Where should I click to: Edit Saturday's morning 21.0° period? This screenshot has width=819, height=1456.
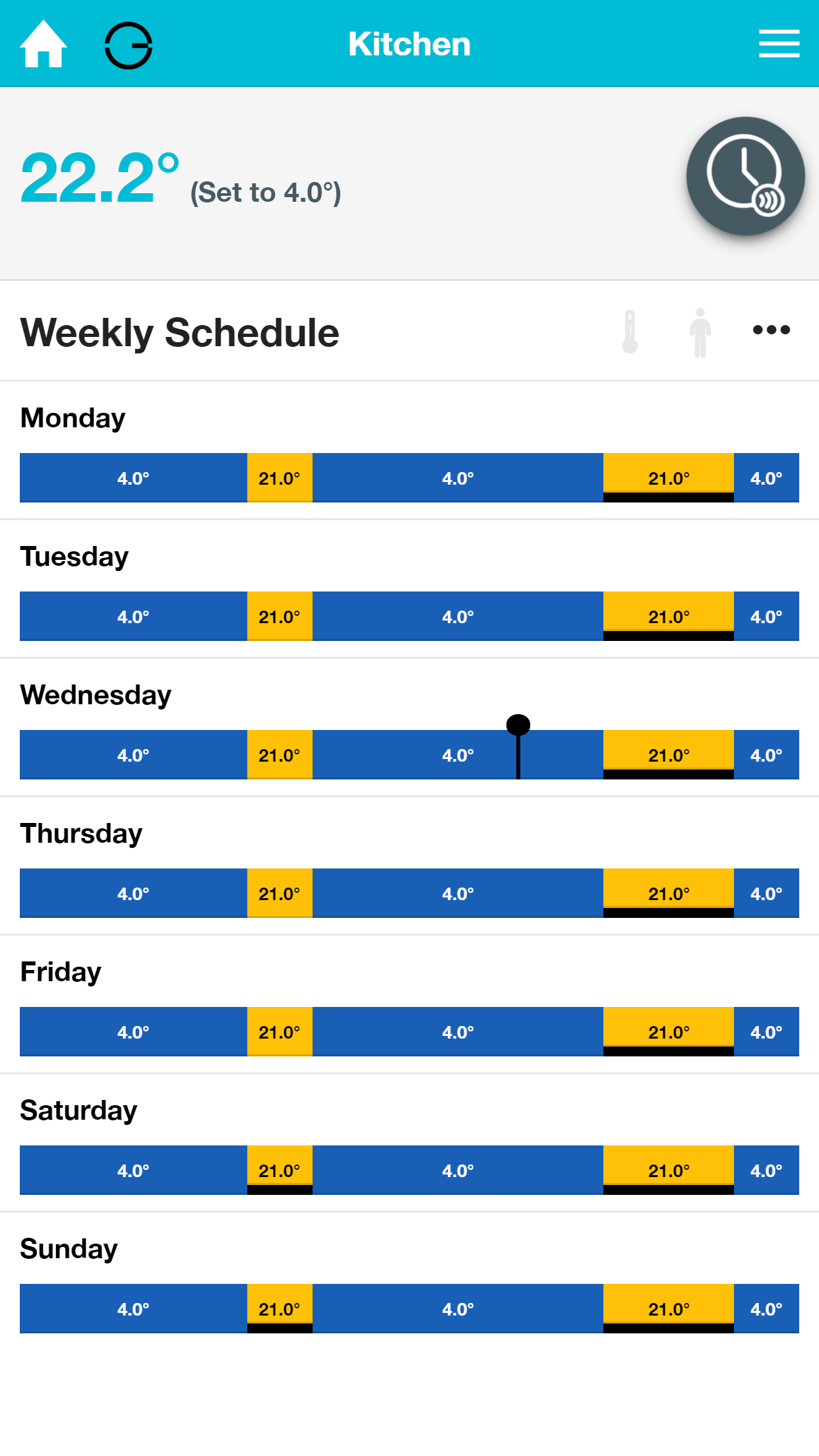[280, 1170]
